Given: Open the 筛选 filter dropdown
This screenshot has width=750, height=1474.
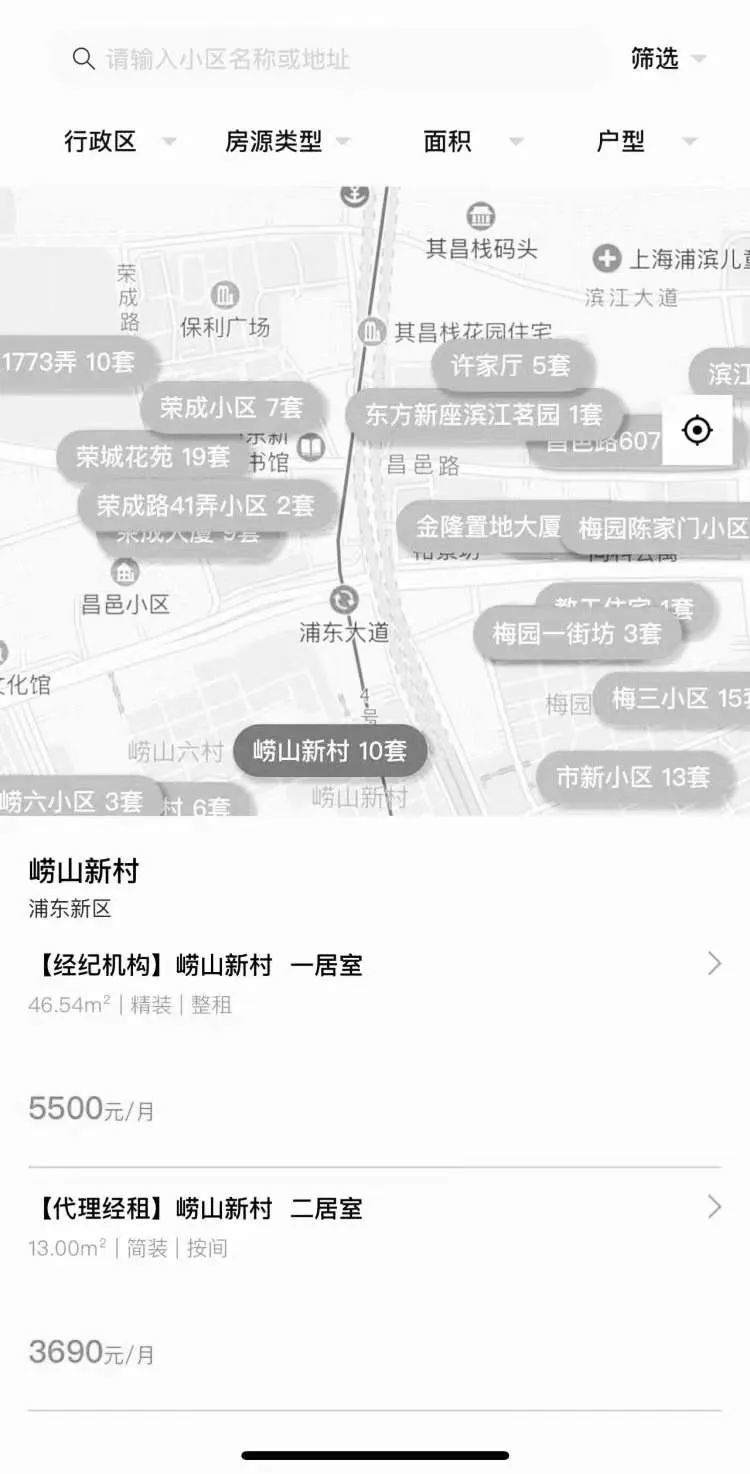Looking at the screenshot, I should (667, 59).
